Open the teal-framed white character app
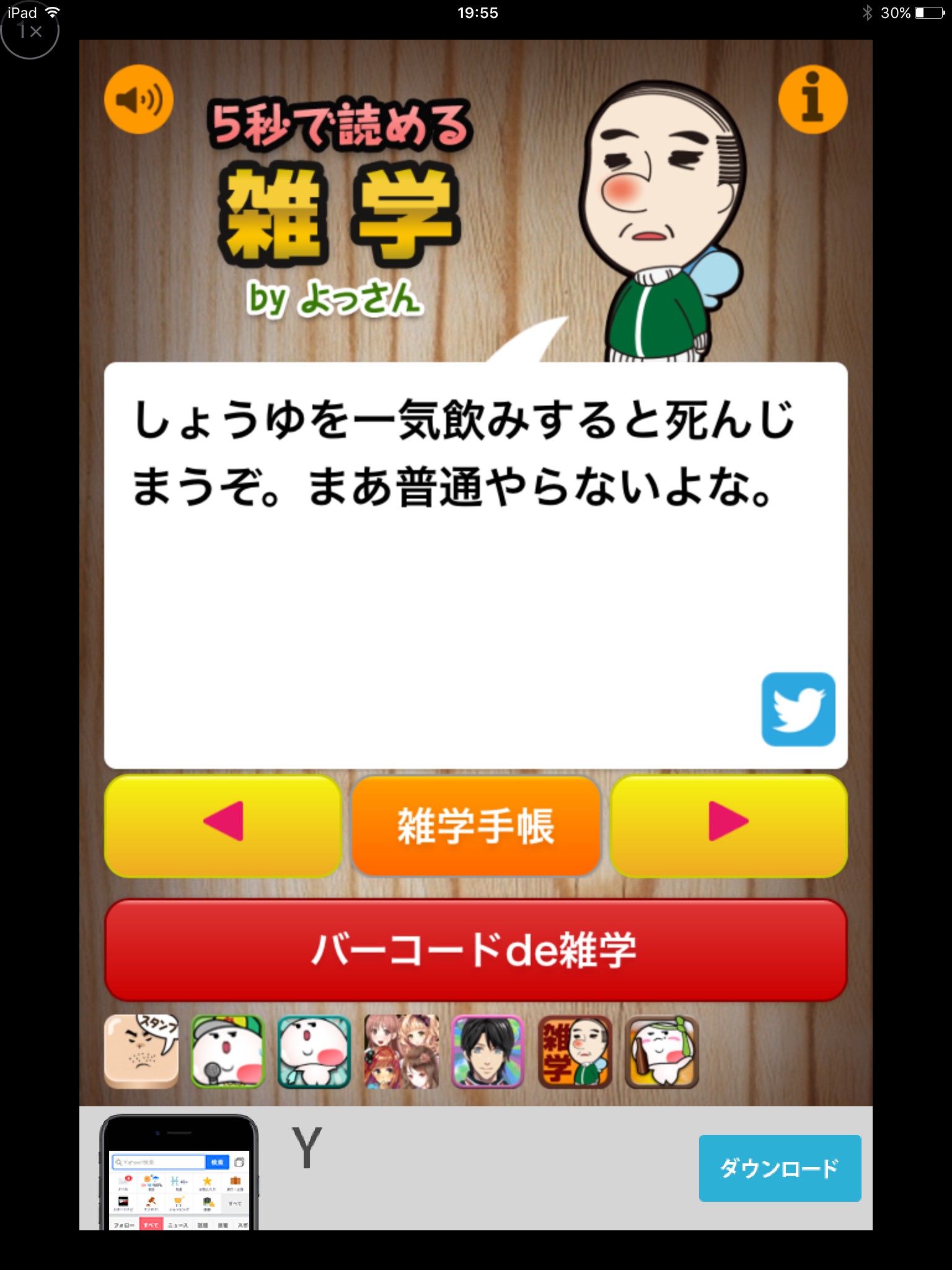The height and width of the screenshot is (1270, 952). click(x=314, y=1052)
